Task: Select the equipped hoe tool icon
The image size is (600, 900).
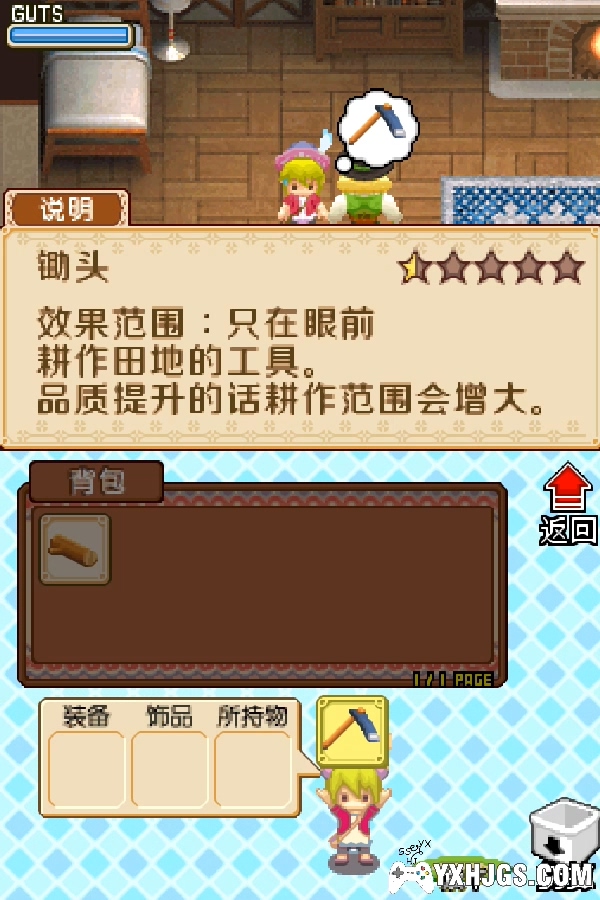Action: click(x=352, y=732)
